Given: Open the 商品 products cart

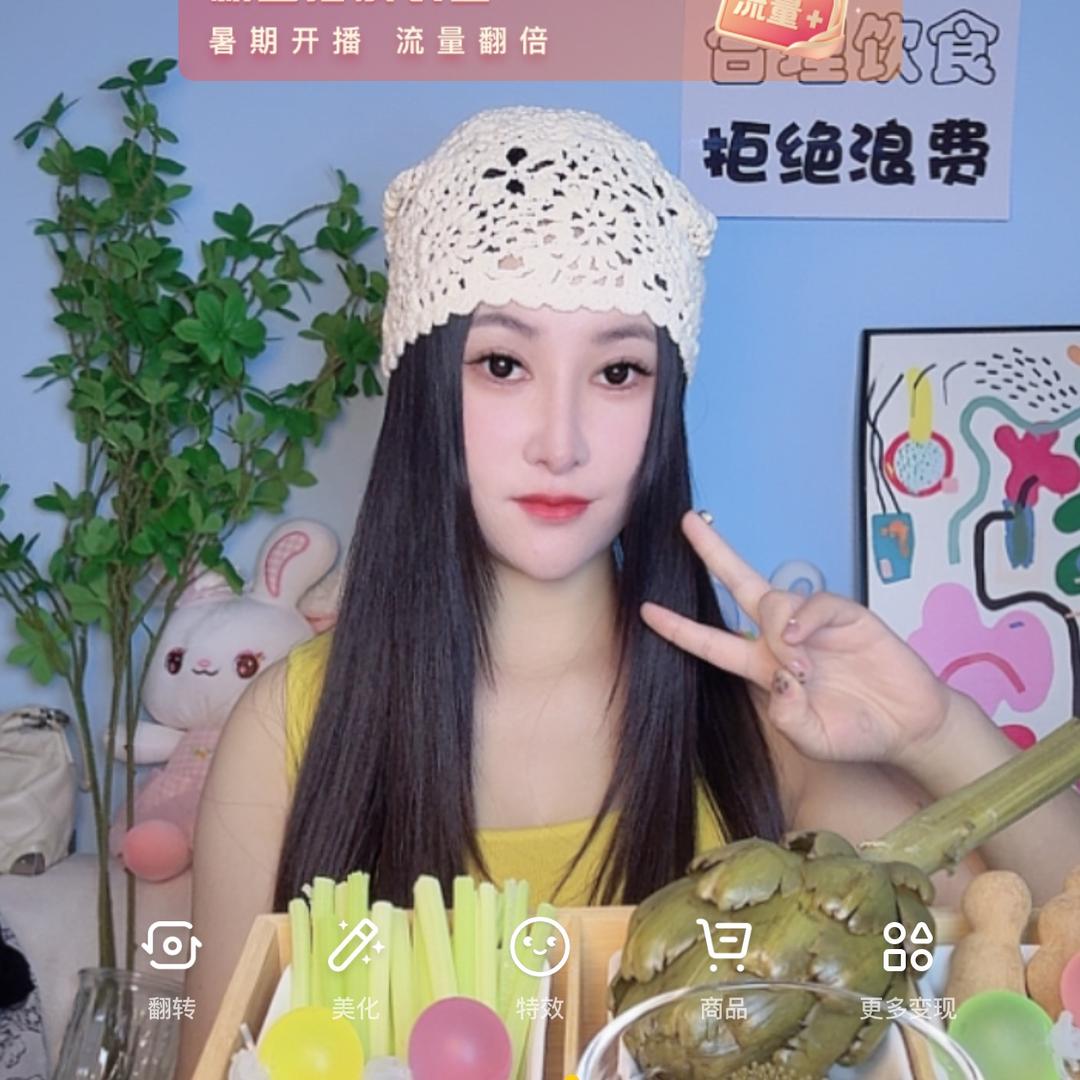Looking at the screenshot, I should [723, 966].
